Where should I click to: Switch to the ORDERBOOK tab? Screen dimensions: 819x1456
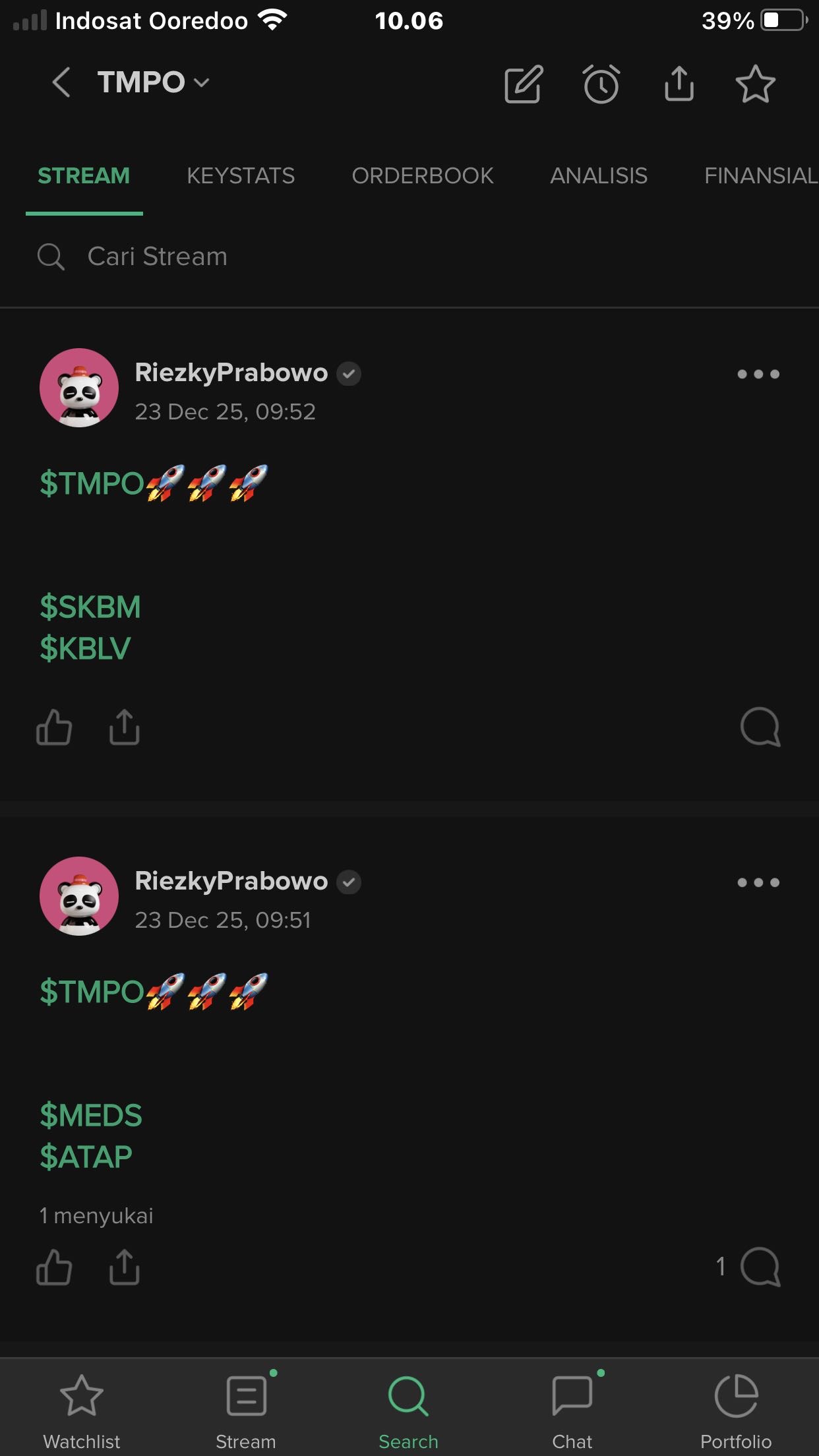pos(422,176)
